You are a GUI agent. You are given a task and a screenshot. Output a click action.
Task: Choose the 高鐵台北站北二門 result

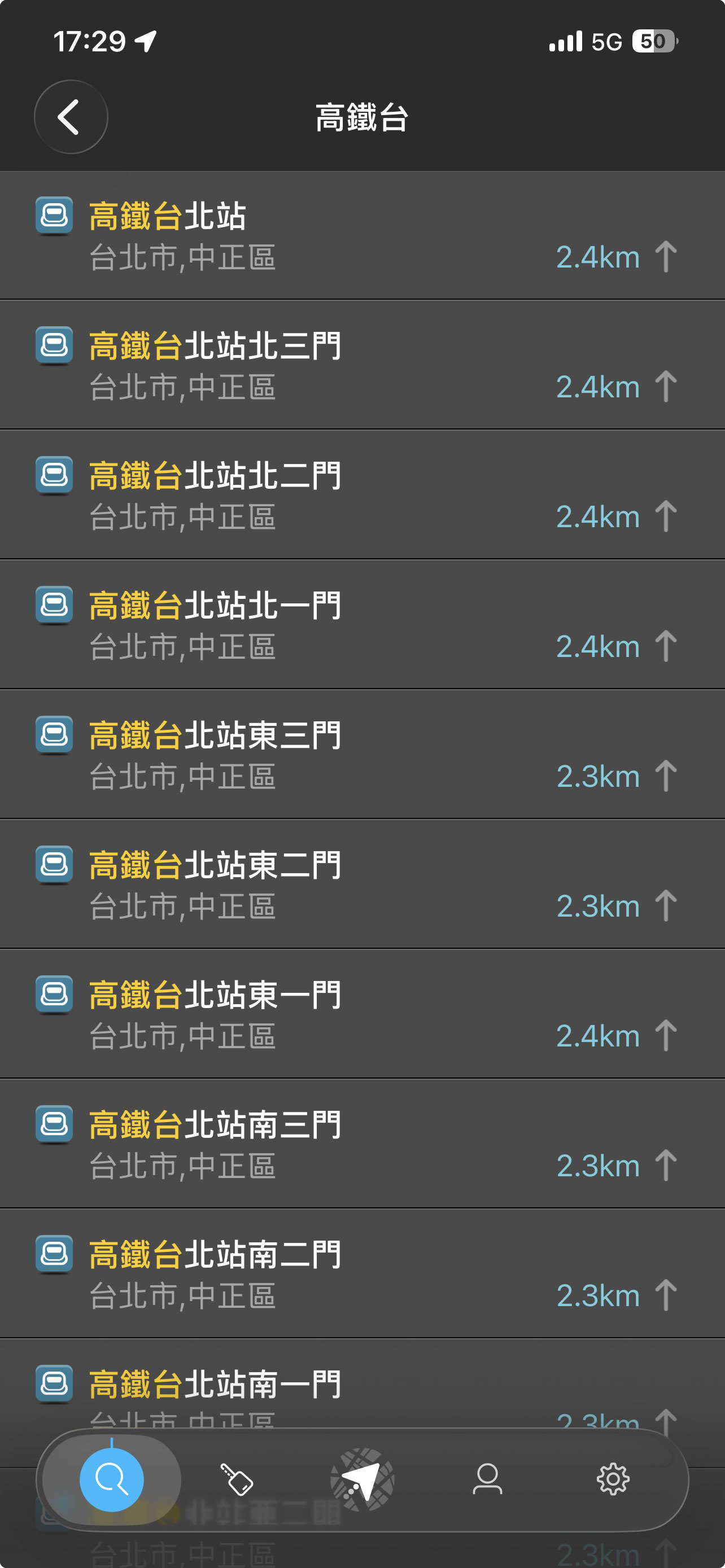click(362, 495)
